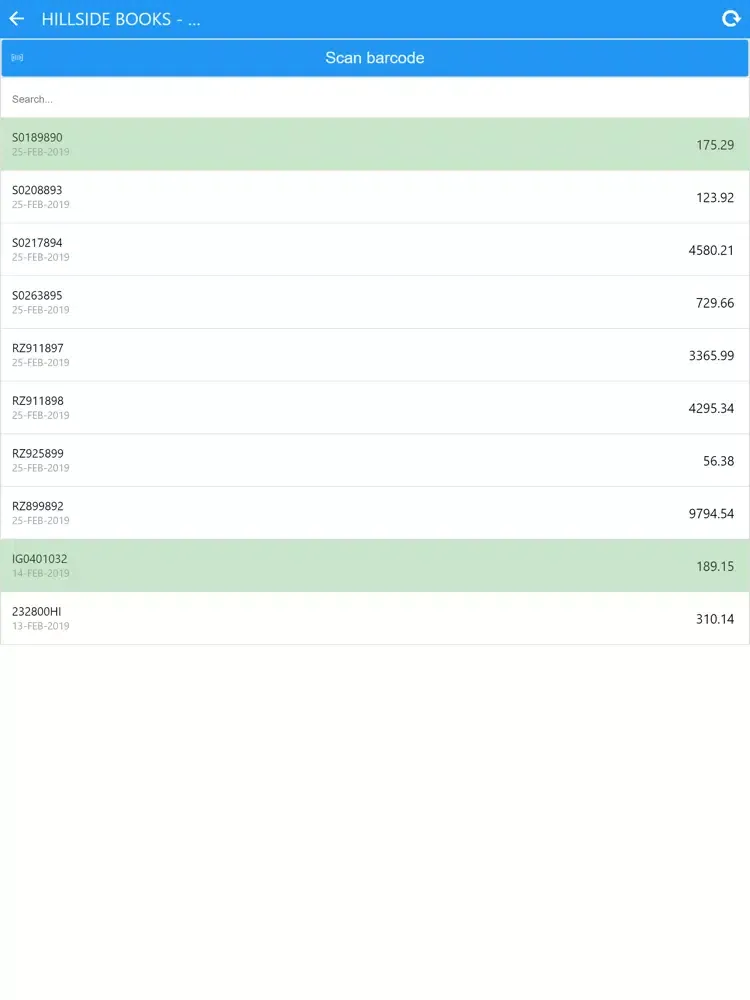View document S0263895
The height and width of the screenshot is (1000, 750).
coord(375,302)
